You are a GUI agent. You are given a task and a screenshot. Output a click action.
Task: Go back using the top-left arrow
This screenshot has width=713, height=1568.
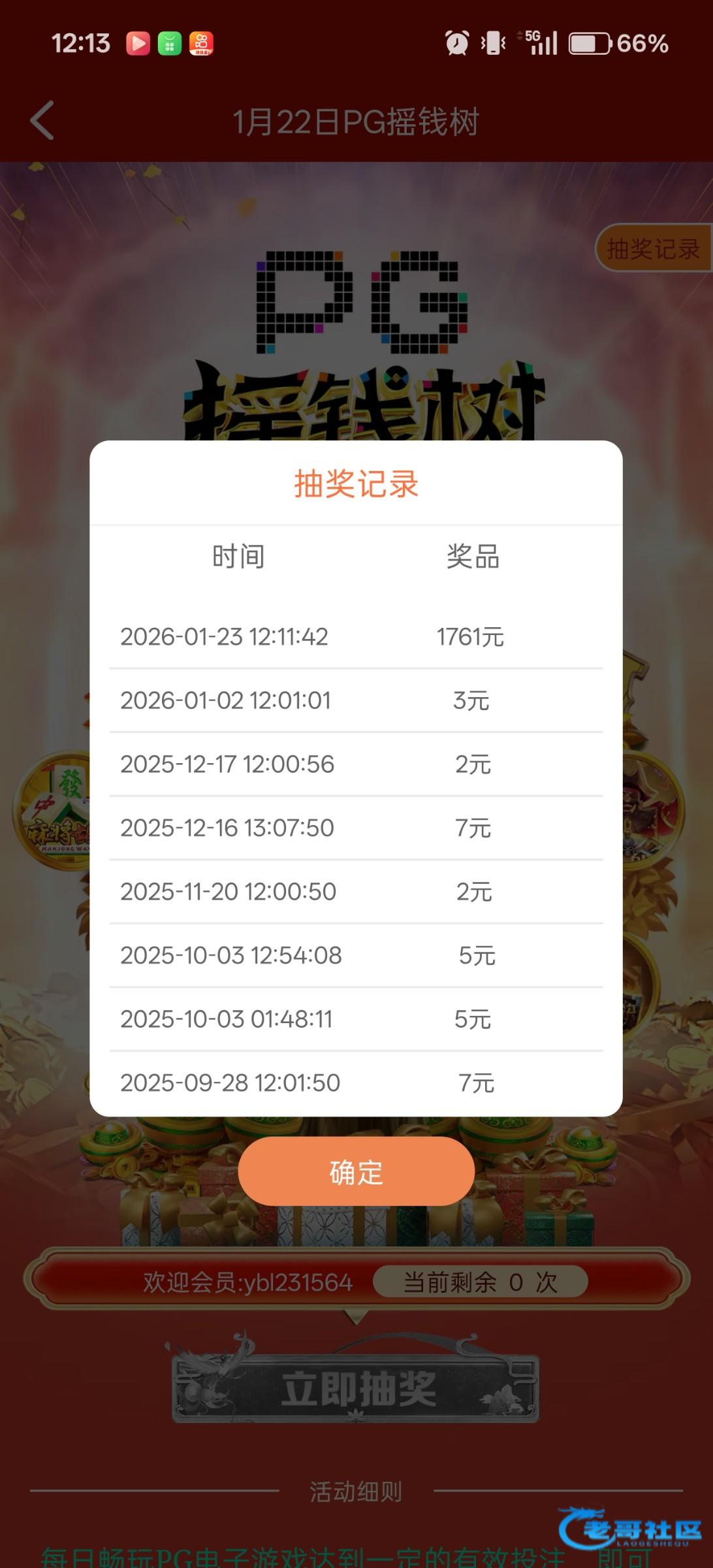[x=42, y=121]
